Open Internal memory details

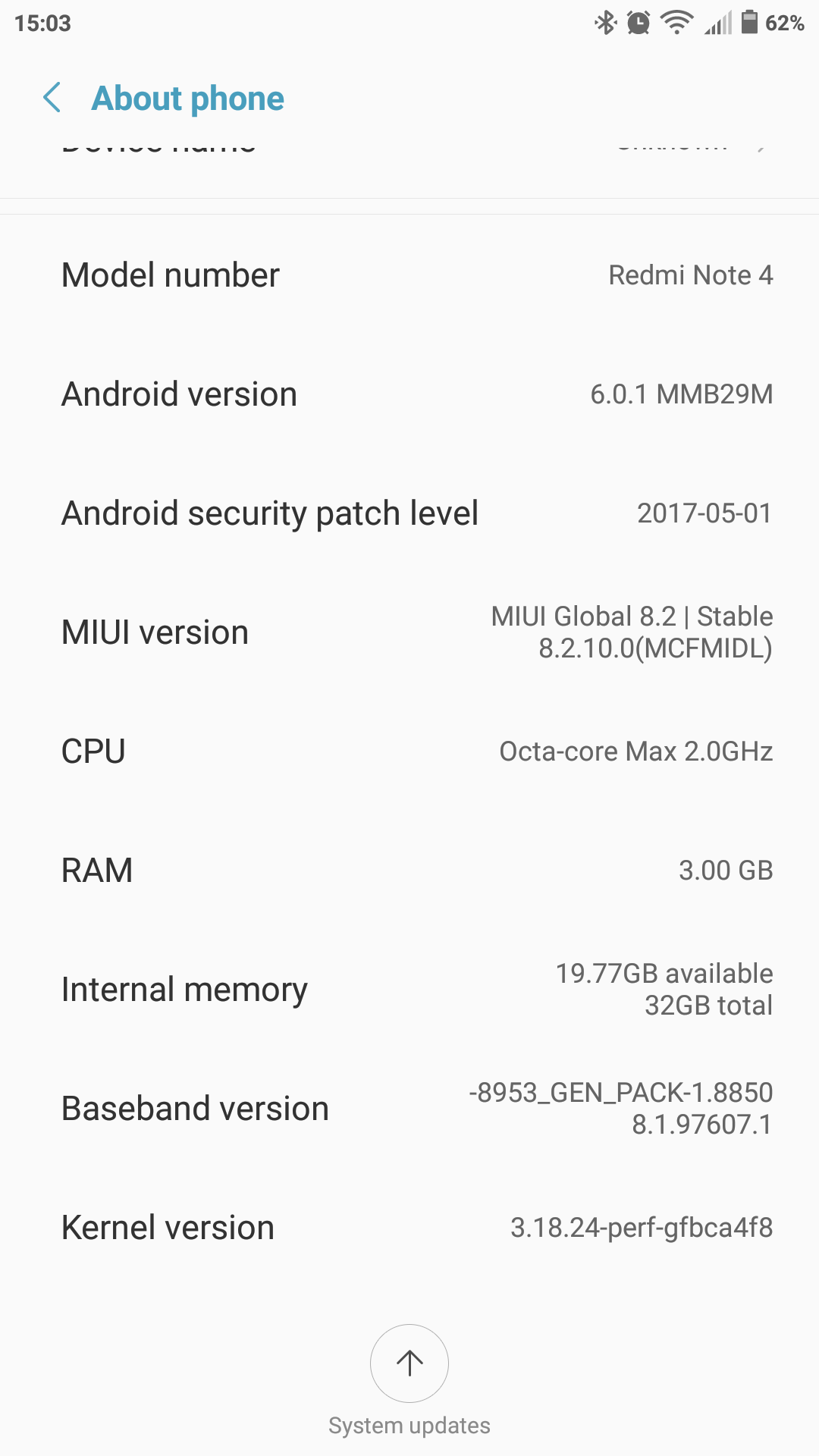[x=409, y=990]
